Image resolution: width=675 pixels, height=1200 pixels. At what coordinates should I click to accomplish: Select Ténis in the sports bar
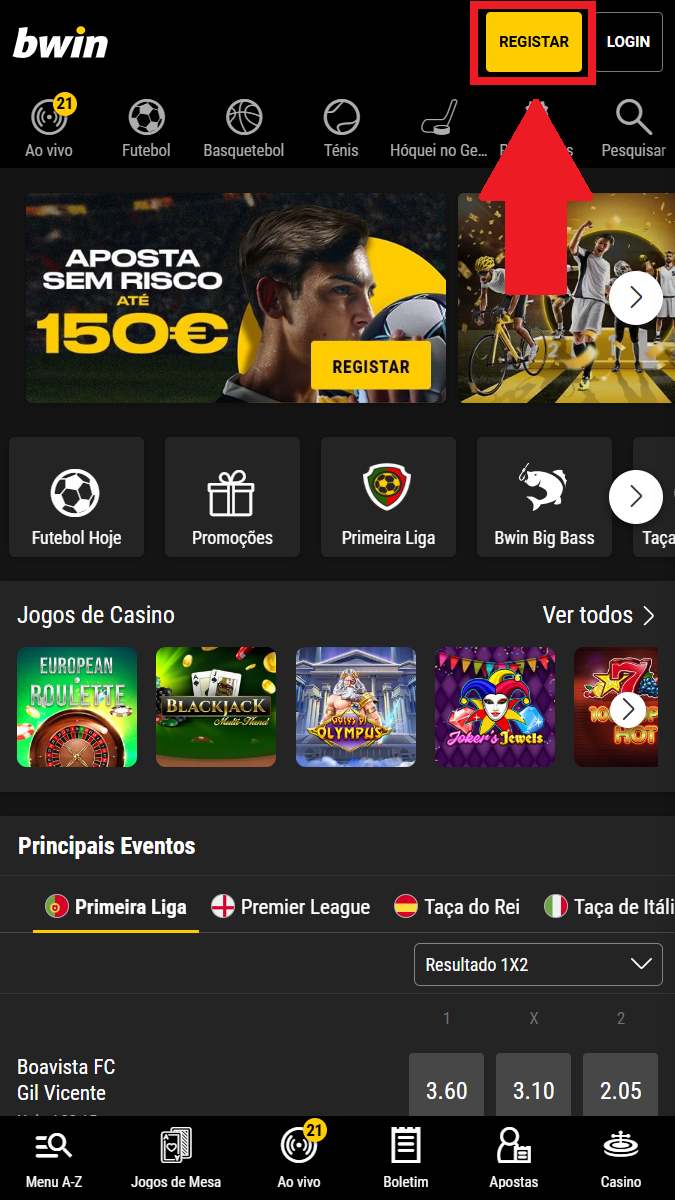[341, 129]
